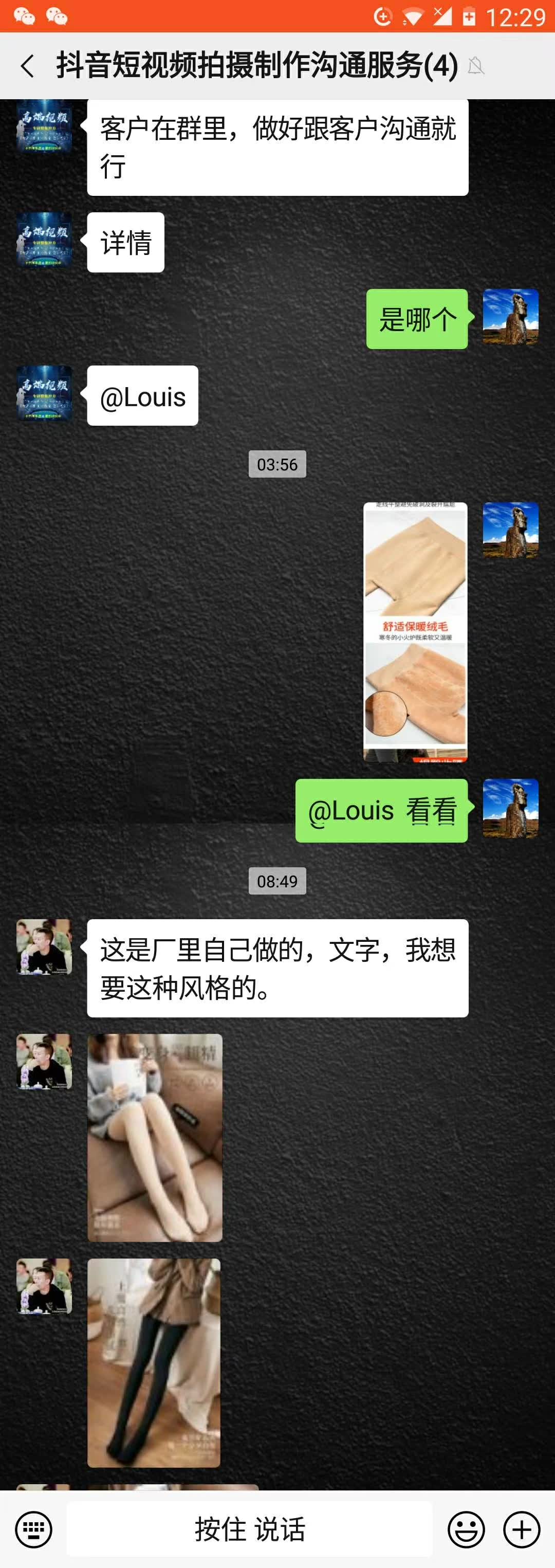The image size is (555, 1568).
Task: View the beige leggings photo received
Action: click(155, 1137)
